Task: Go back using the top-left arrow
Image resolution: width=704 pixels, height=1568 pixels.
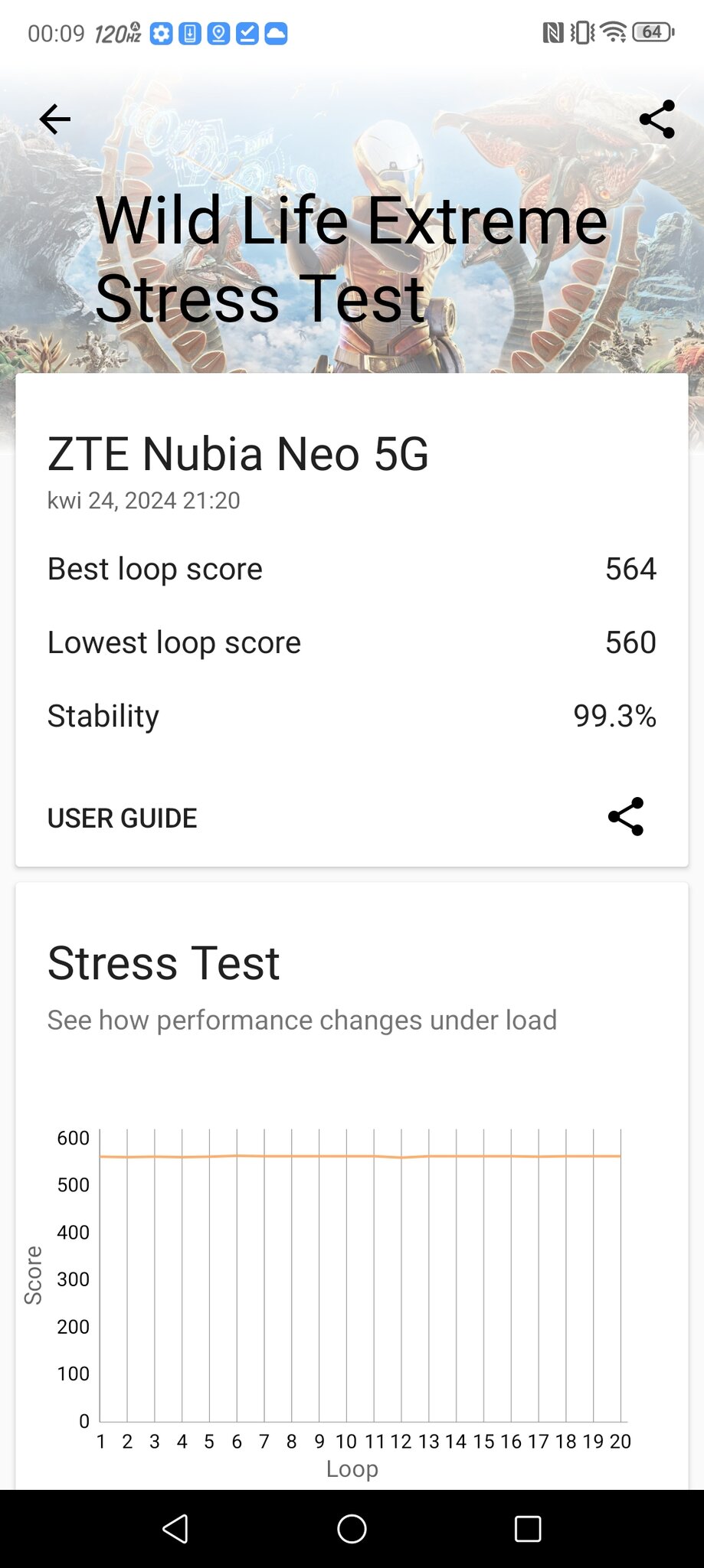Action: [x=54, y=119]
